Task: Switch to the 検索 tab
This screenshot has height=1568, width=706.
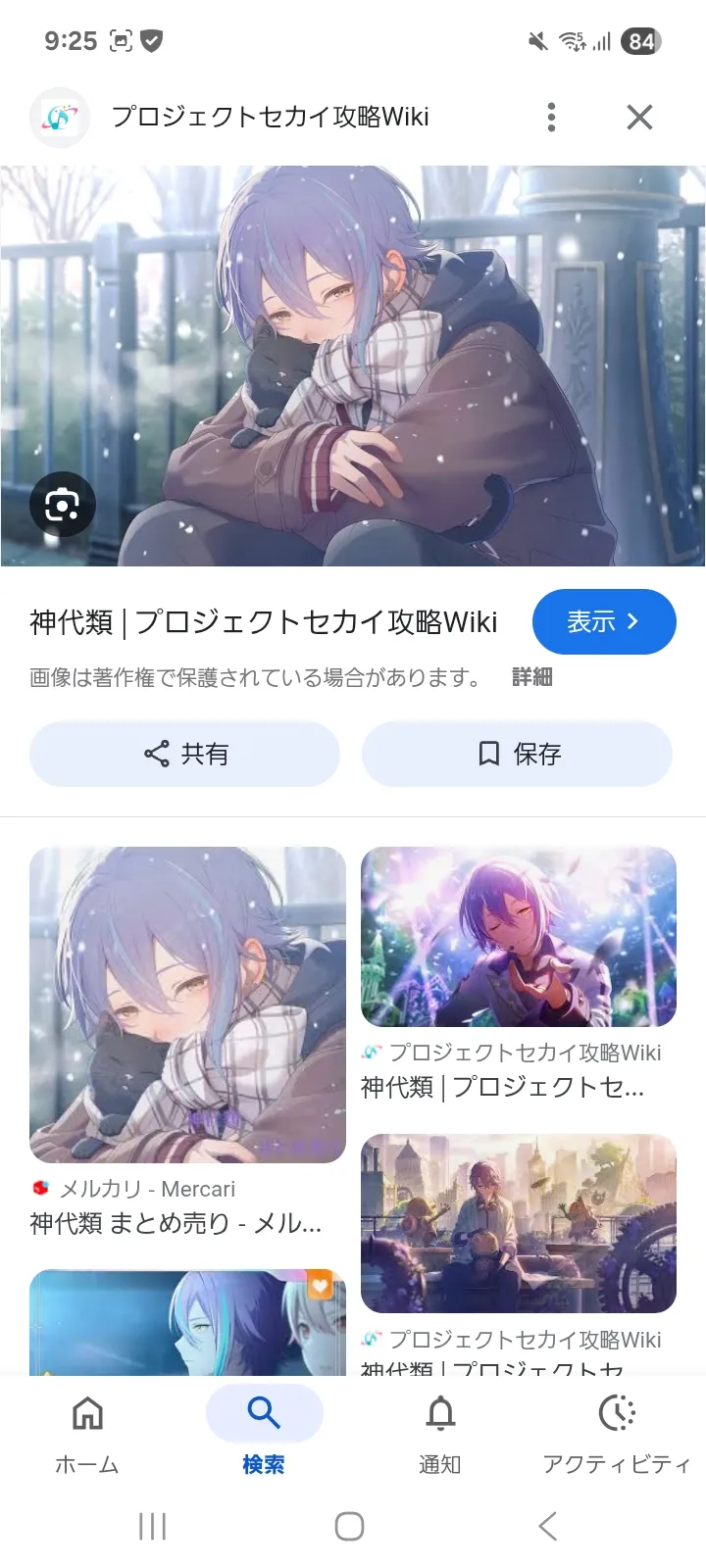Action: click(x=264, y=1435)
